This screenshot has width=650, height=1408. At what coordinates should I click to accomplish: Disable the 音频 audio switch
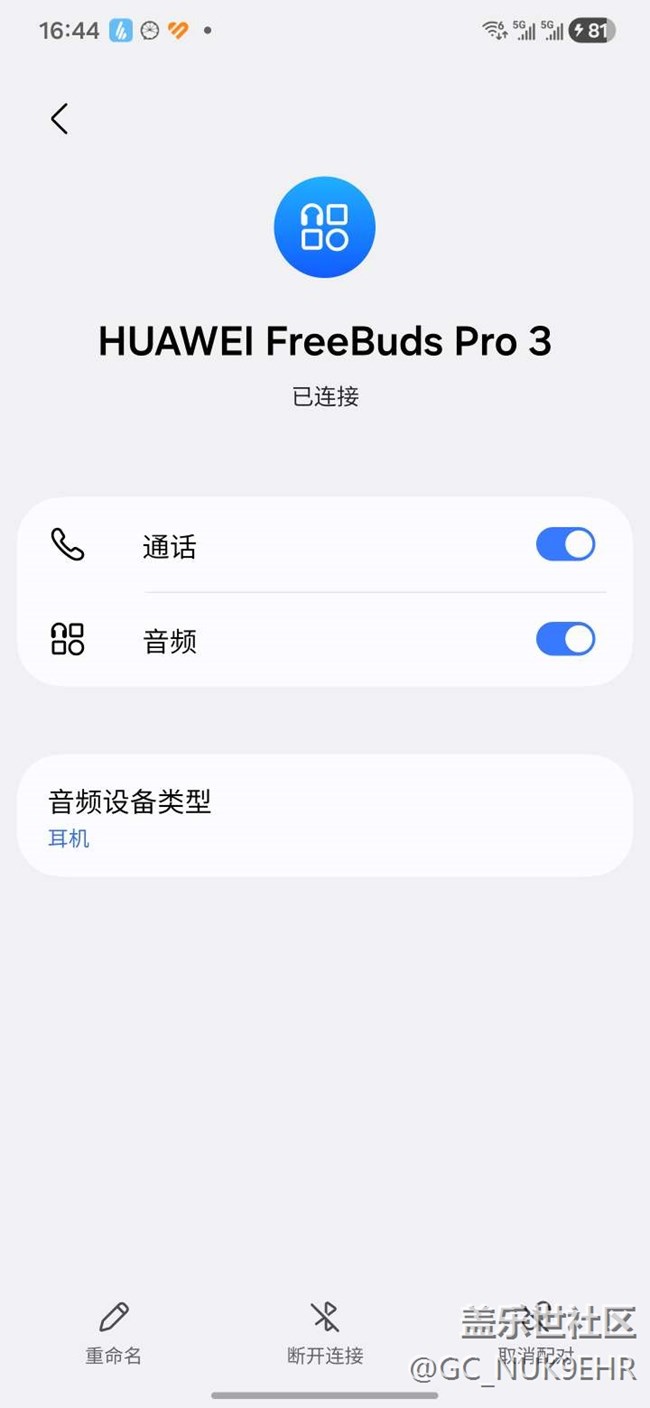pos(565,639)
